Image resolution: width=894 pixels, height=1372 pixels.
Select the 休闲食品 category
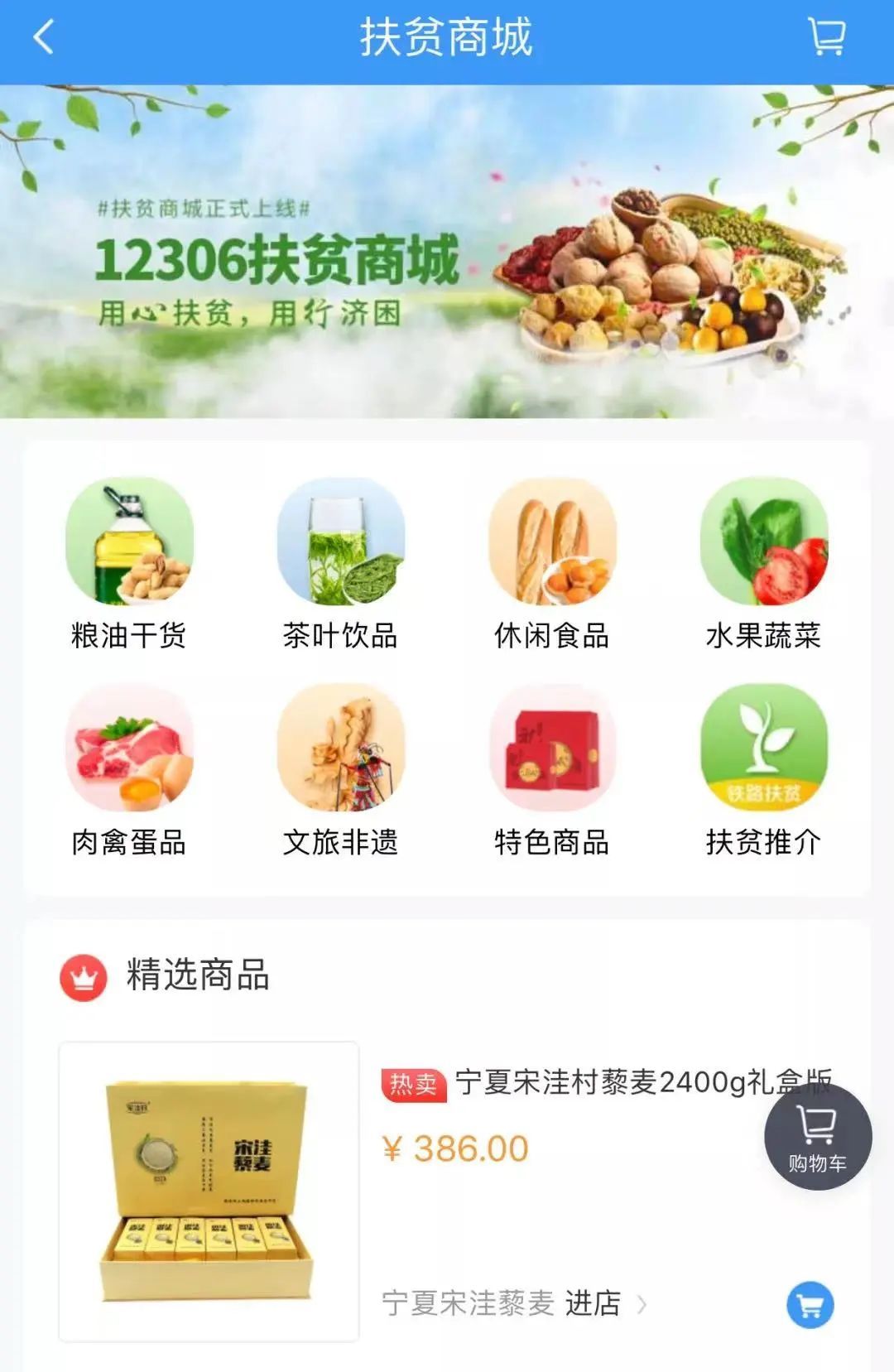(x=552, y=563)
